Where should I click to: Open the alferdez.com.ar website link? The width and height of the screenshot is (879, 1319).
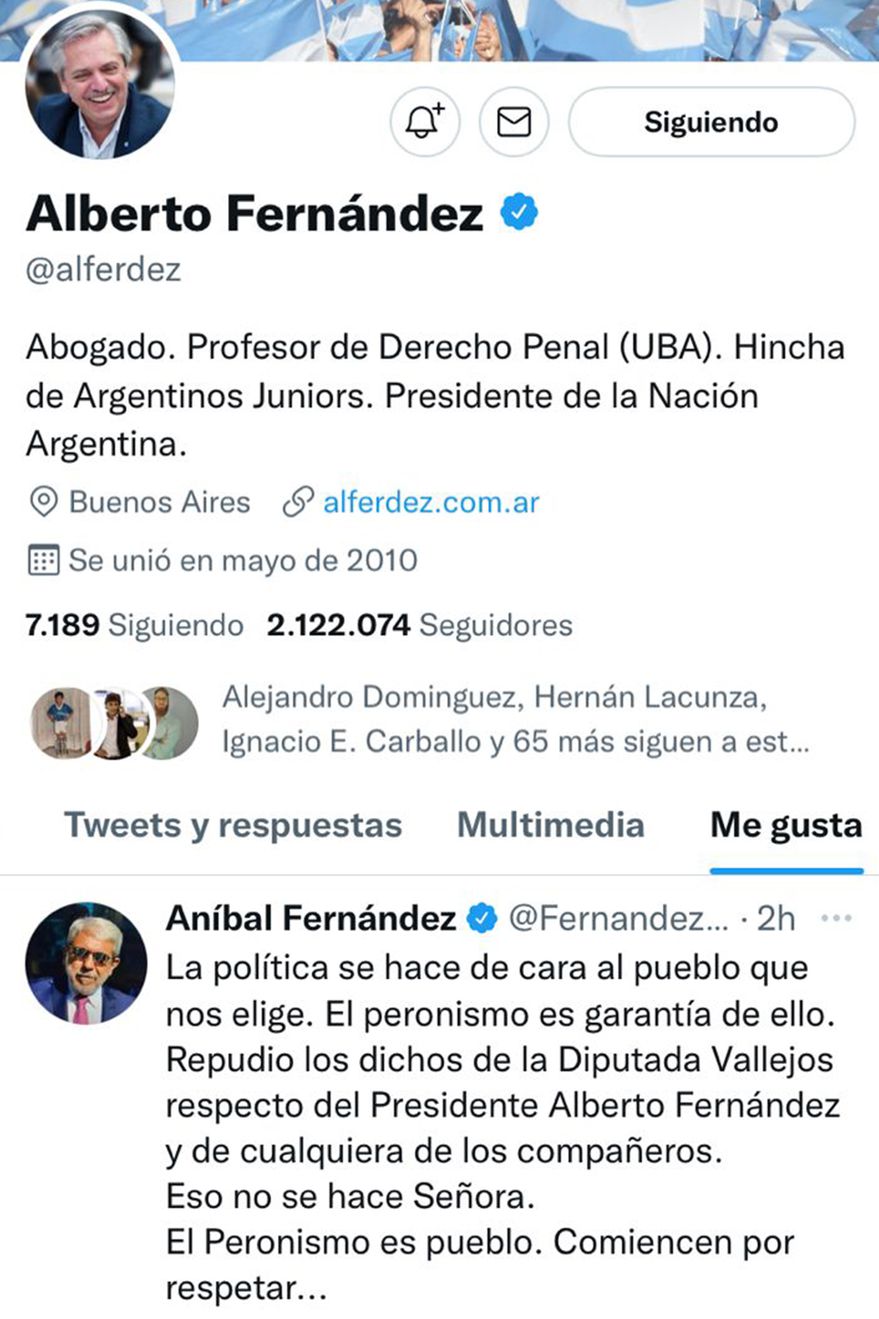coord(430,502)
